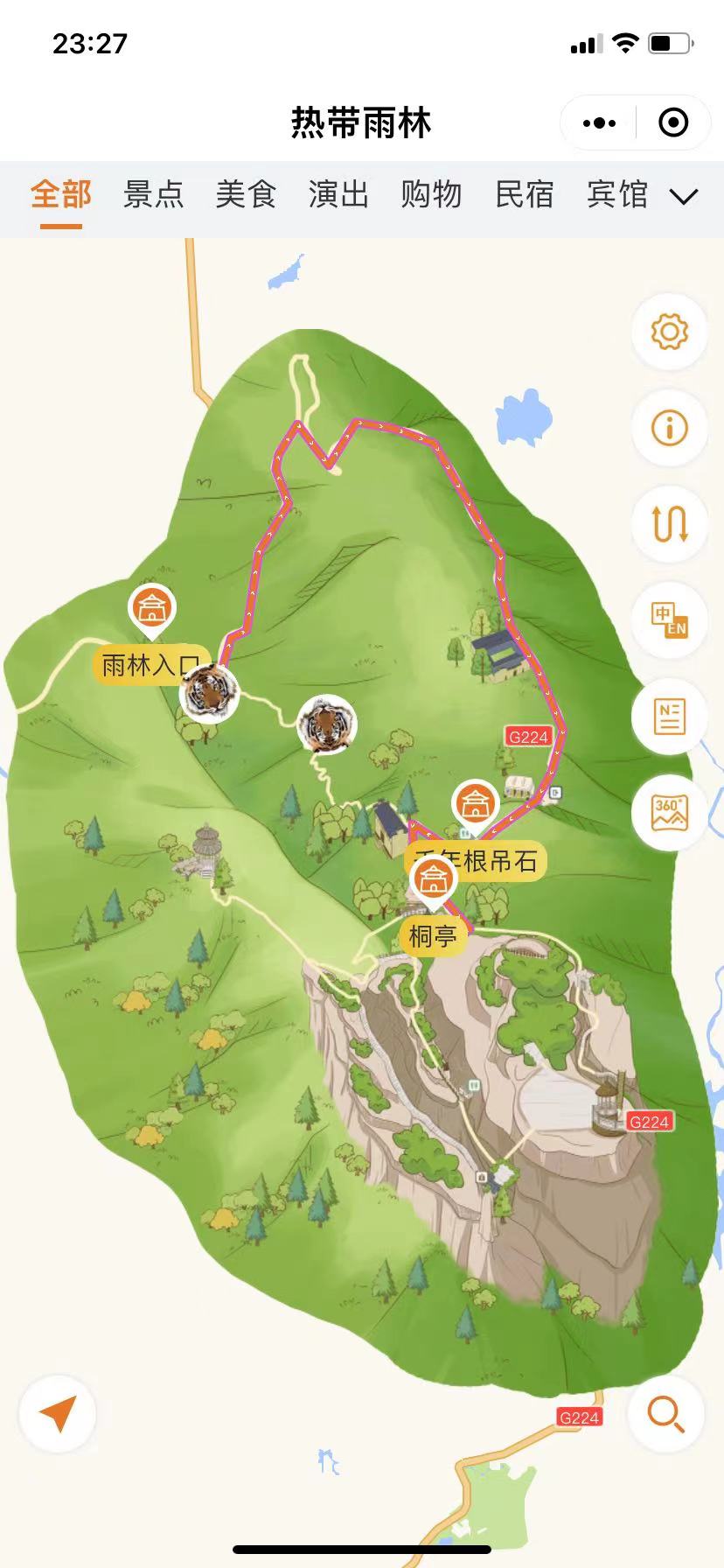Switch to the 民宿 tab
This screenshot has height=1568, width=724.
(x=525, y=194)
